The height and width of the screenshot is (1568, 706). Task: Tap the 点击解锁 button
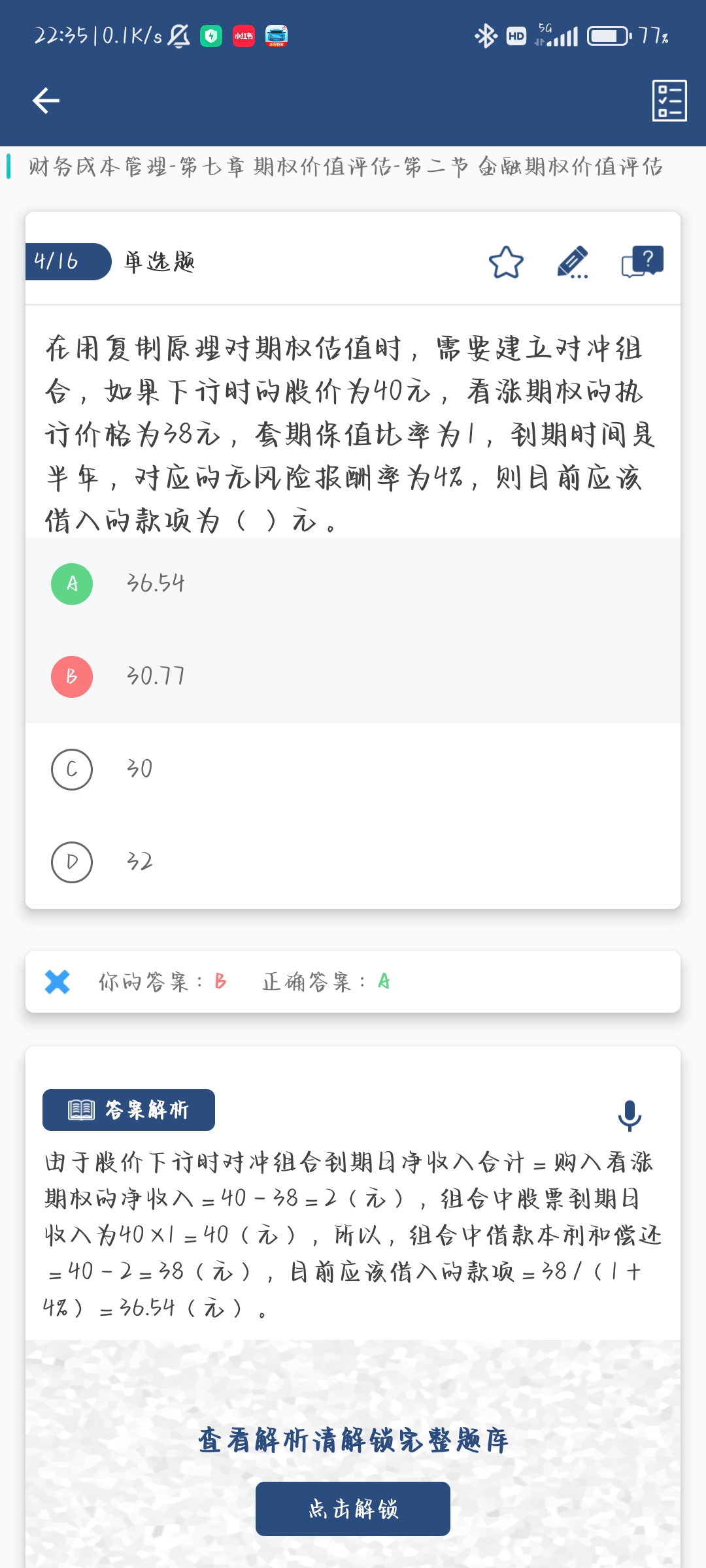(353, 1509)
